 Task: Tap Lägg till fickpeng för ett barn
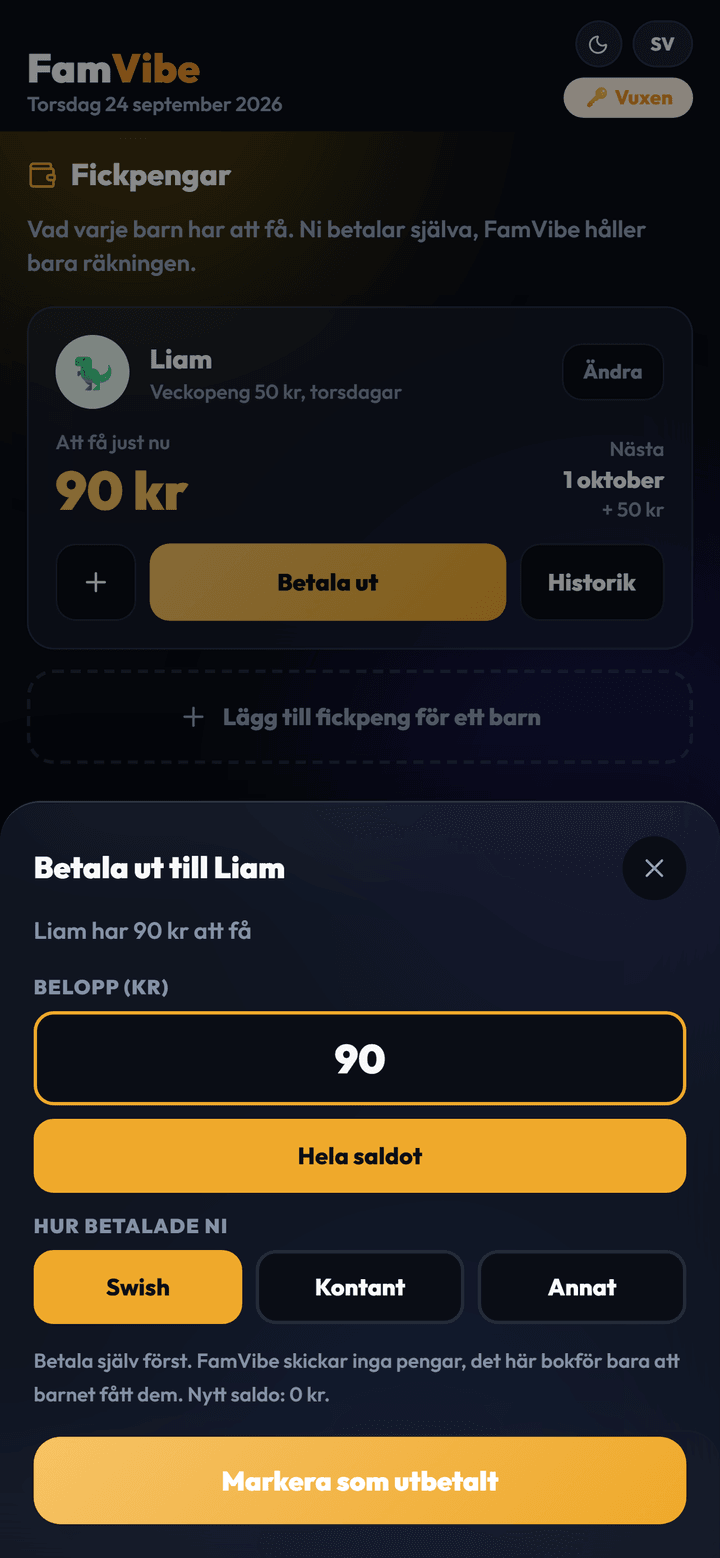(x=360, y=717)
